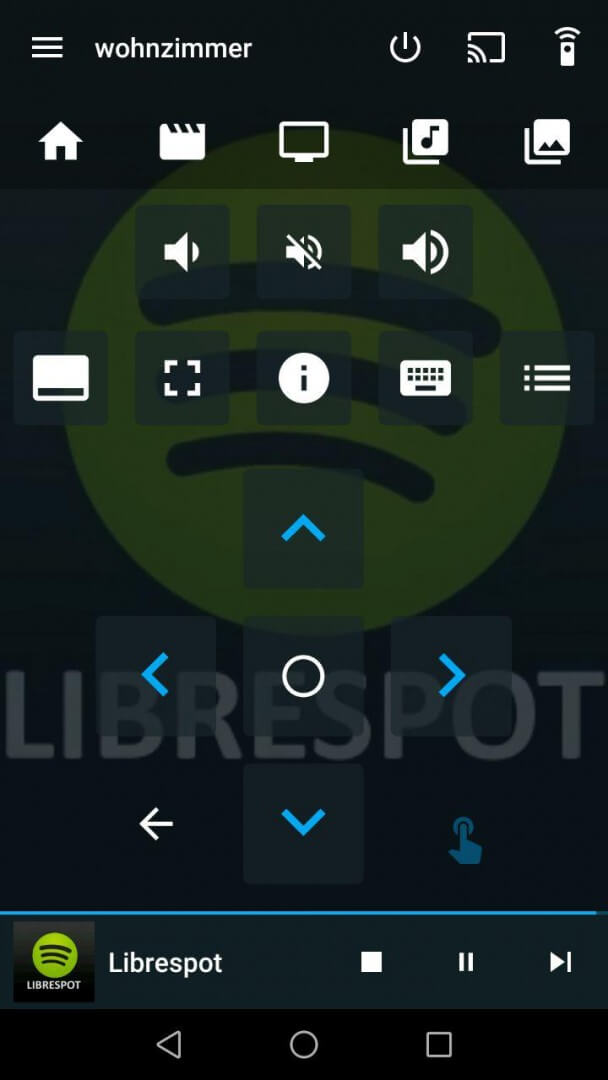This screenshot has height=1080, width=608.
Task: Navigate up with the arrow
Action: click(304, 529)
